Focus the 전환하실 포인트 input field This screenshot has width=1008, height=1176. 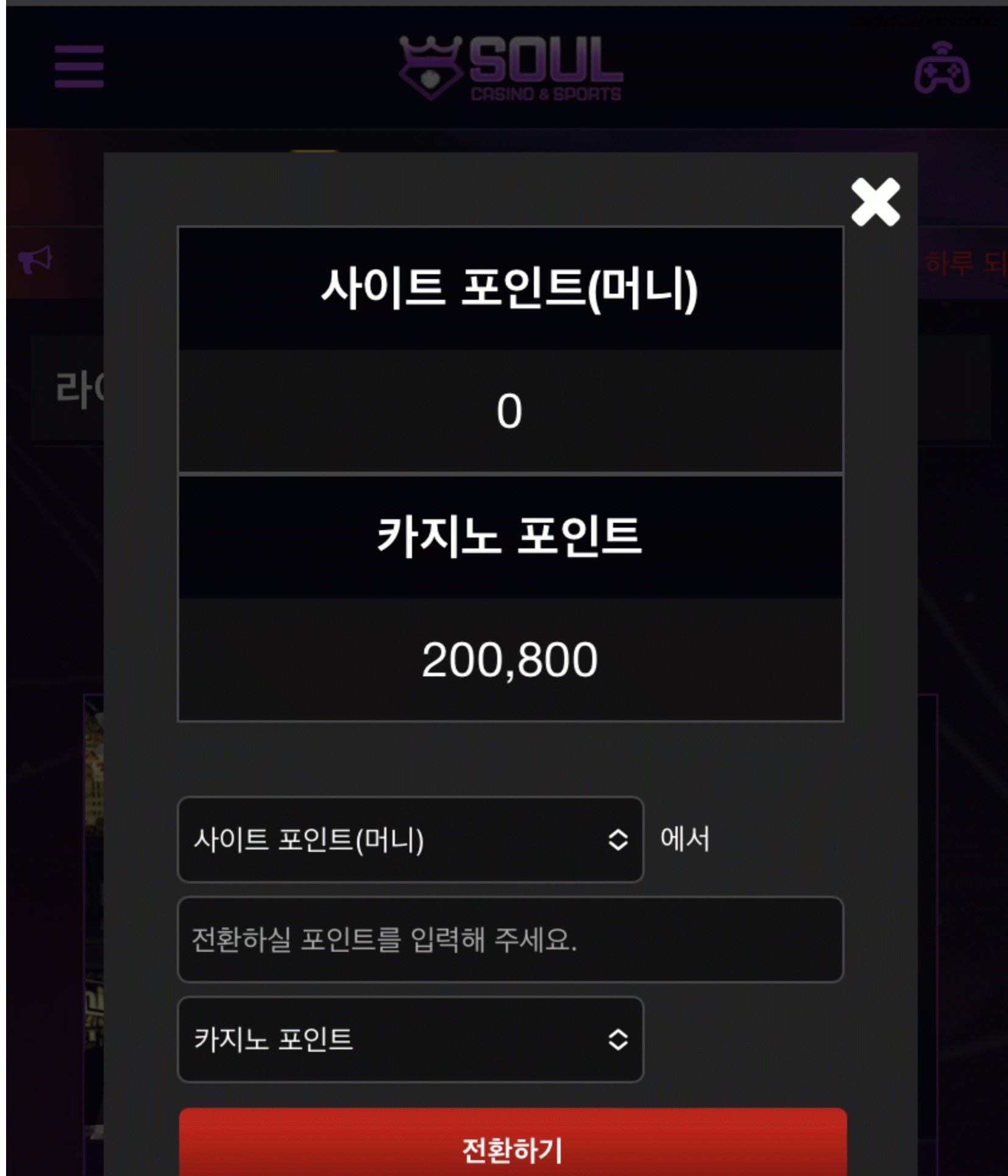510,939
